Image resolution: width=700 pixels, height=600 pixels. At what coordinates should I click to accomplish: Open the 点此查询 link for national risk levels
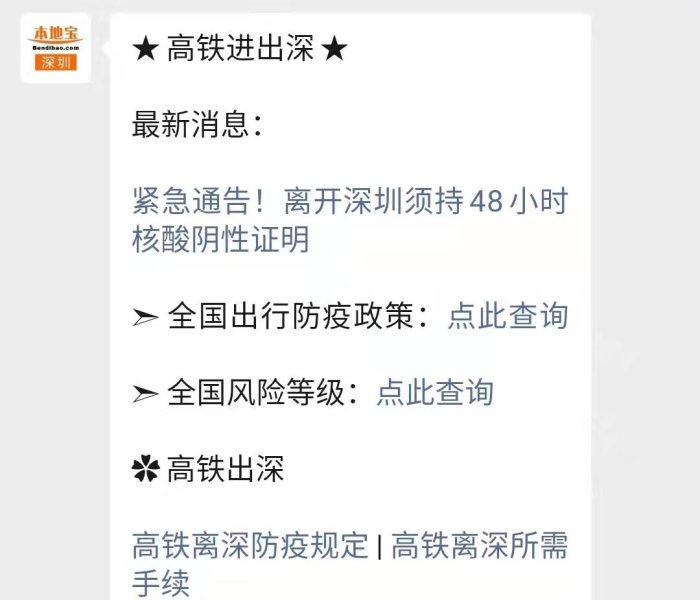tap(434, 392)
